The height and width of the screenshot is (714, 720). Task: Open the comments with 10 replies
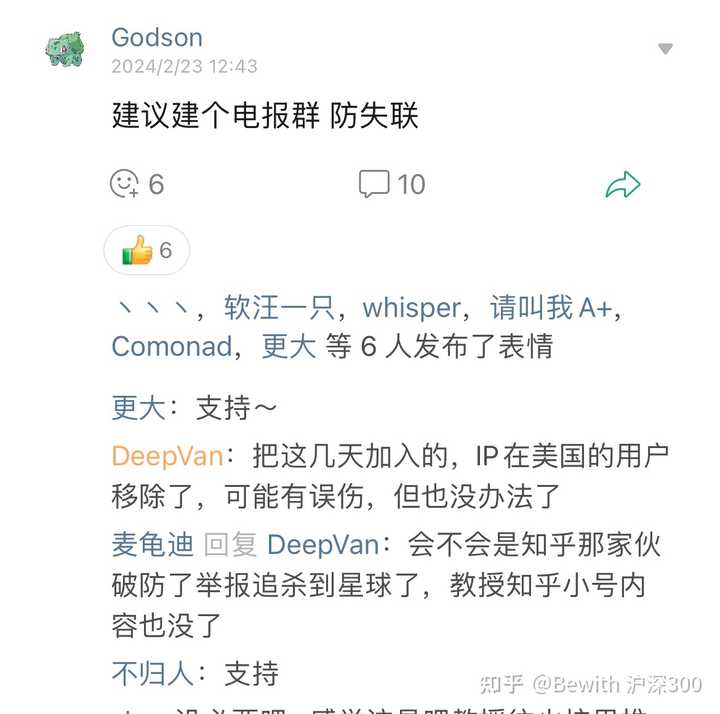[392, 184]
